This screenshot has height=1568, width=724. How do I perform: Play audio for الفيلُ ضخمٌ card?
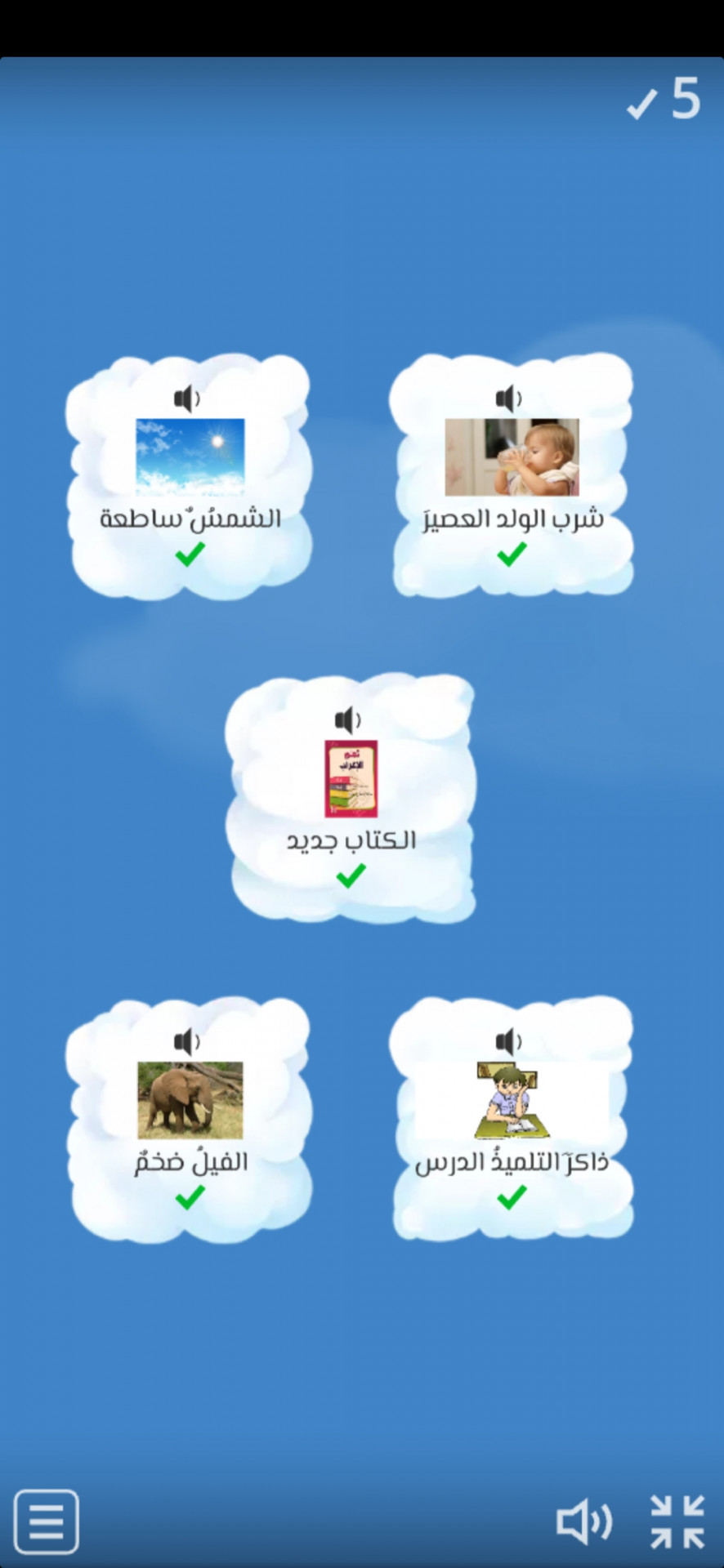(x=186, y=1041)
